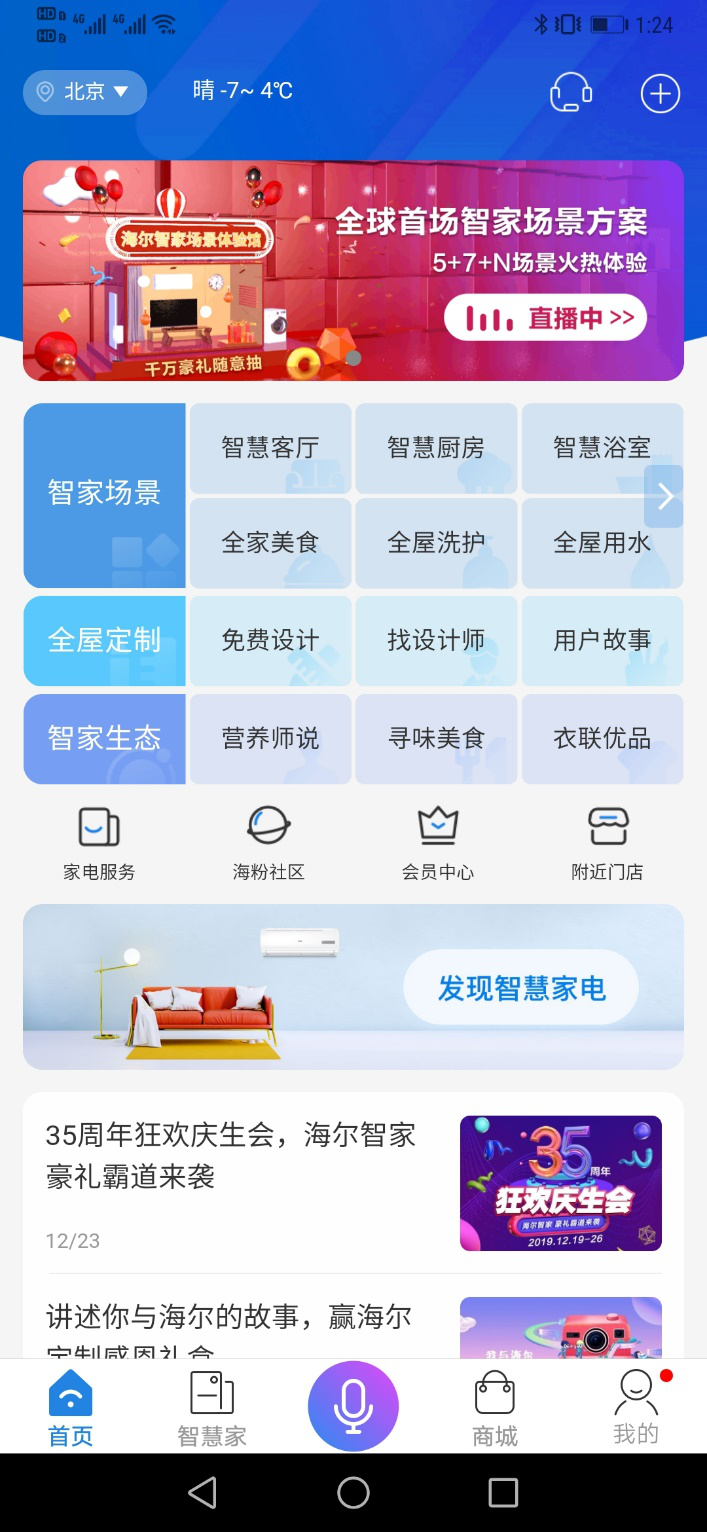
Task: Tap the plus icon in the header
Action: click(660, 94)
